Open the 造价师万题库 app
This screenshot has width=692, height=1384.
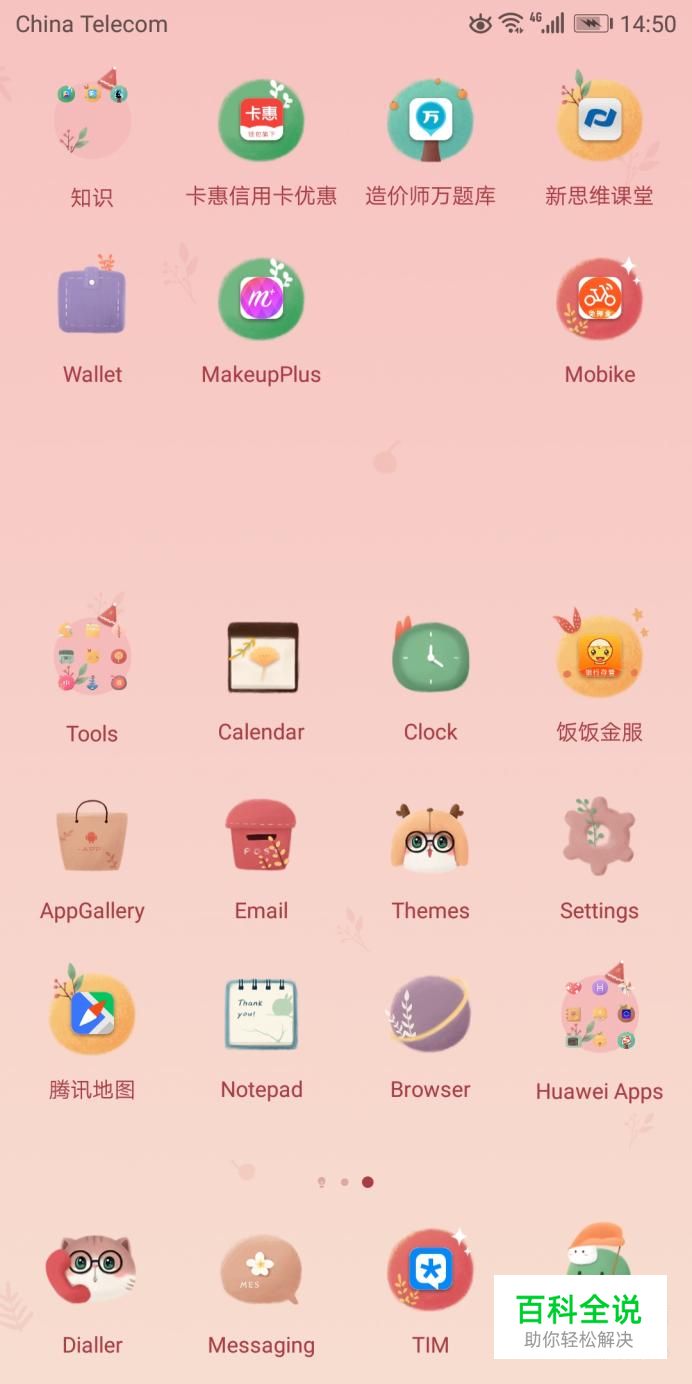pos(430,120)
